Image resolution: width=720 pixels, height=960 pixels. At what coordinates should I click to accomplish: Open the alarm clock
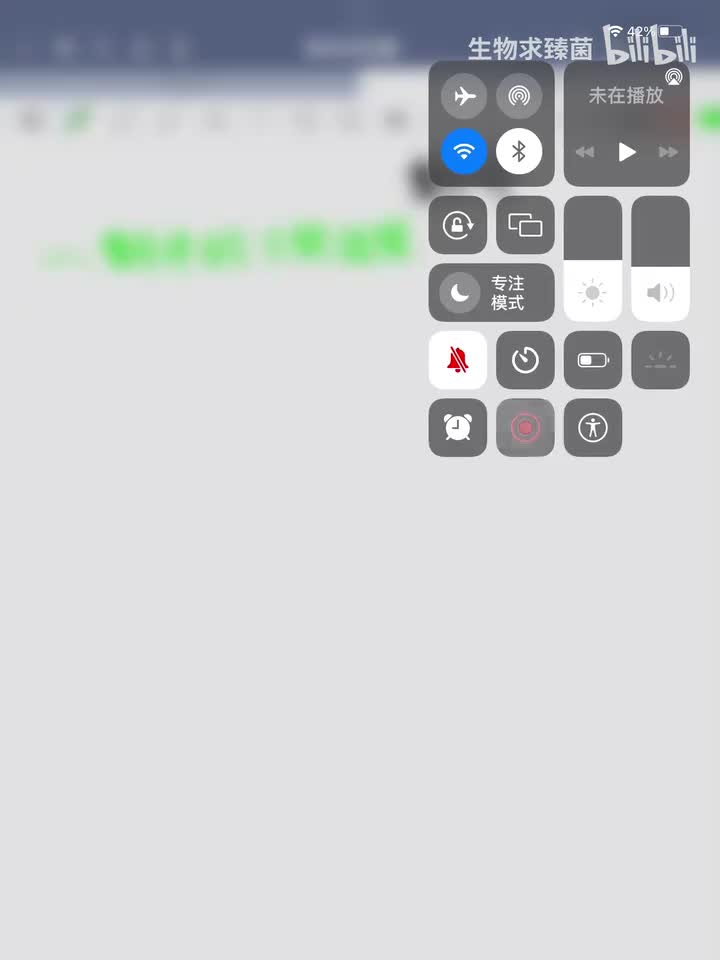click(x=458, y=428)
